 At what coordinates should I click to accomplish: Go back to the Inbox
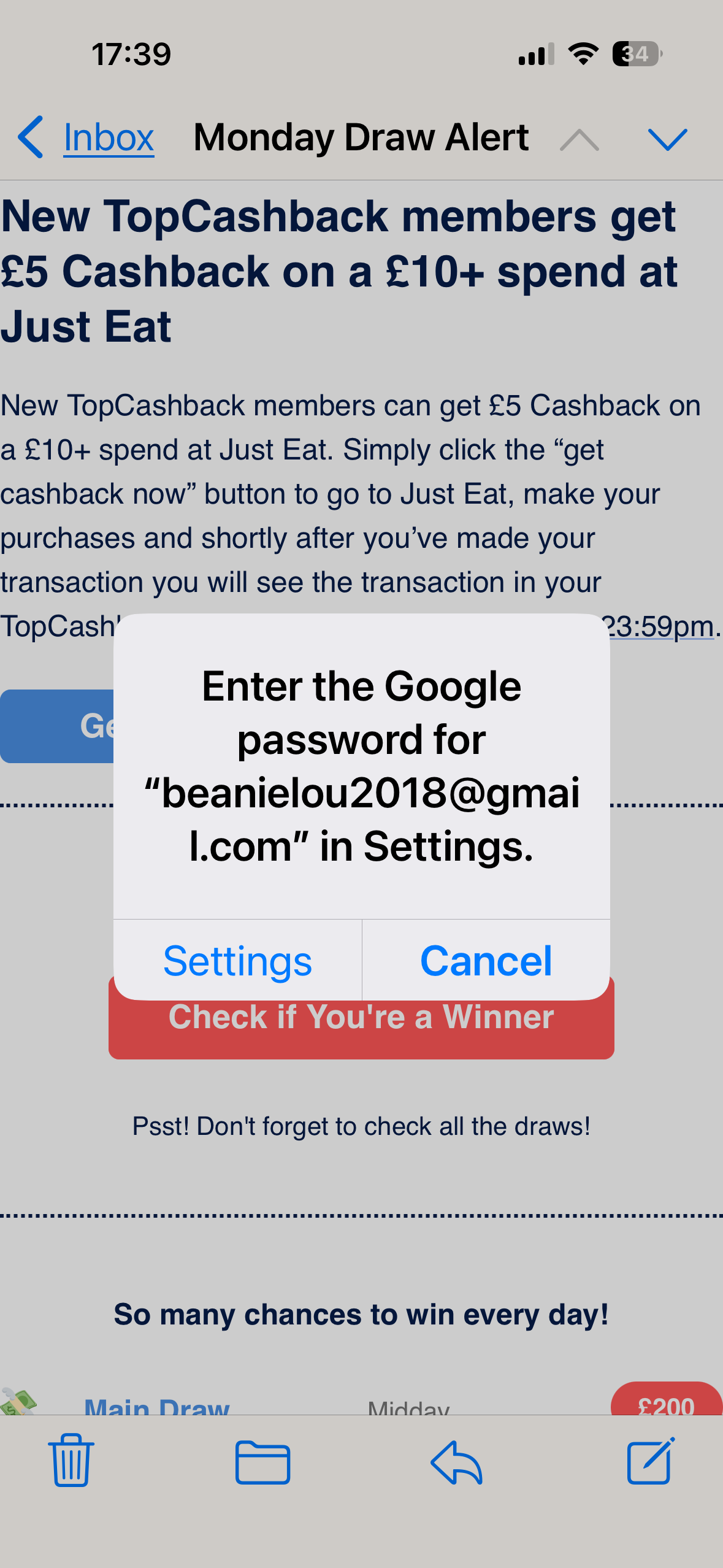coord(87,137)
